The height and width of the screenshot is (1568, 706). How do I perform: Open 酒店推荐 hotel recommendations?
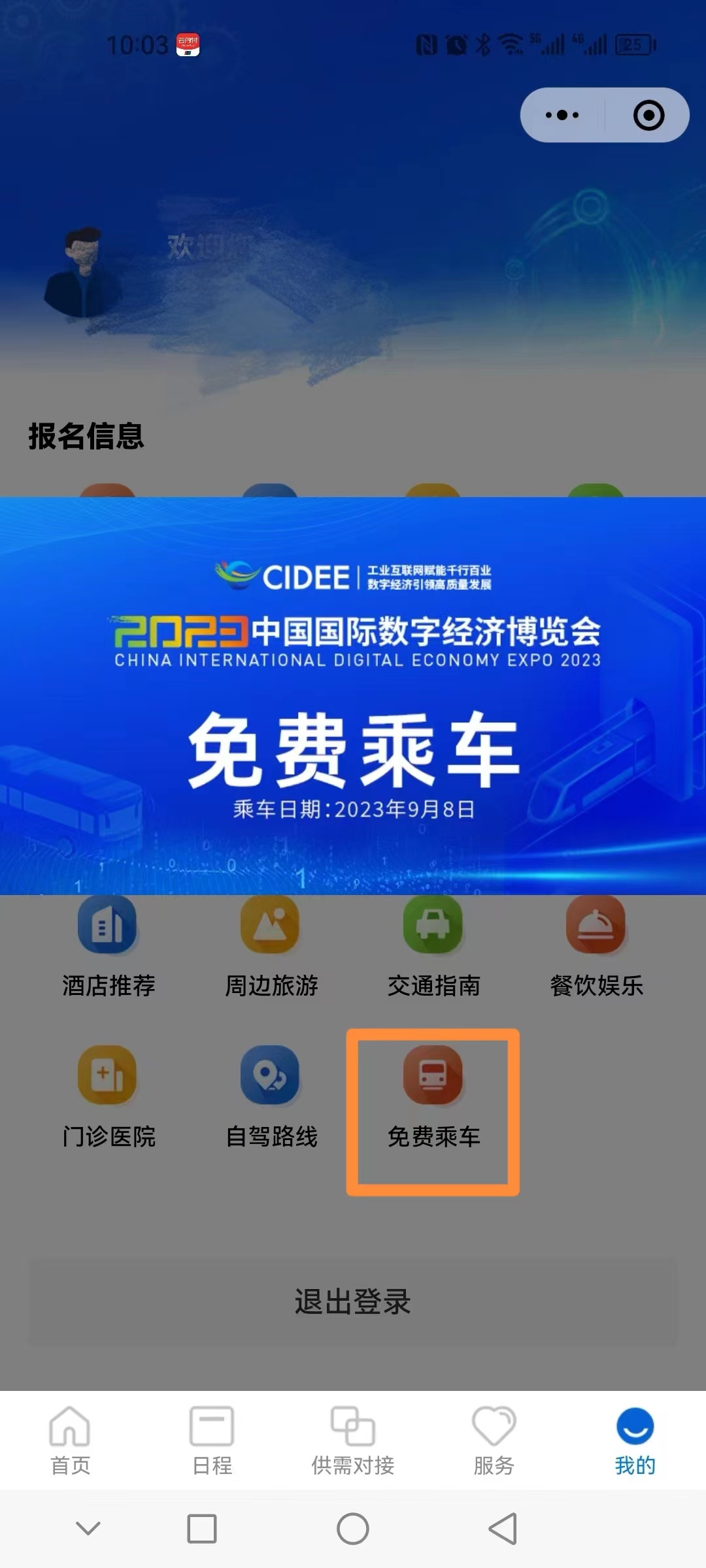(x=108, y=944)
